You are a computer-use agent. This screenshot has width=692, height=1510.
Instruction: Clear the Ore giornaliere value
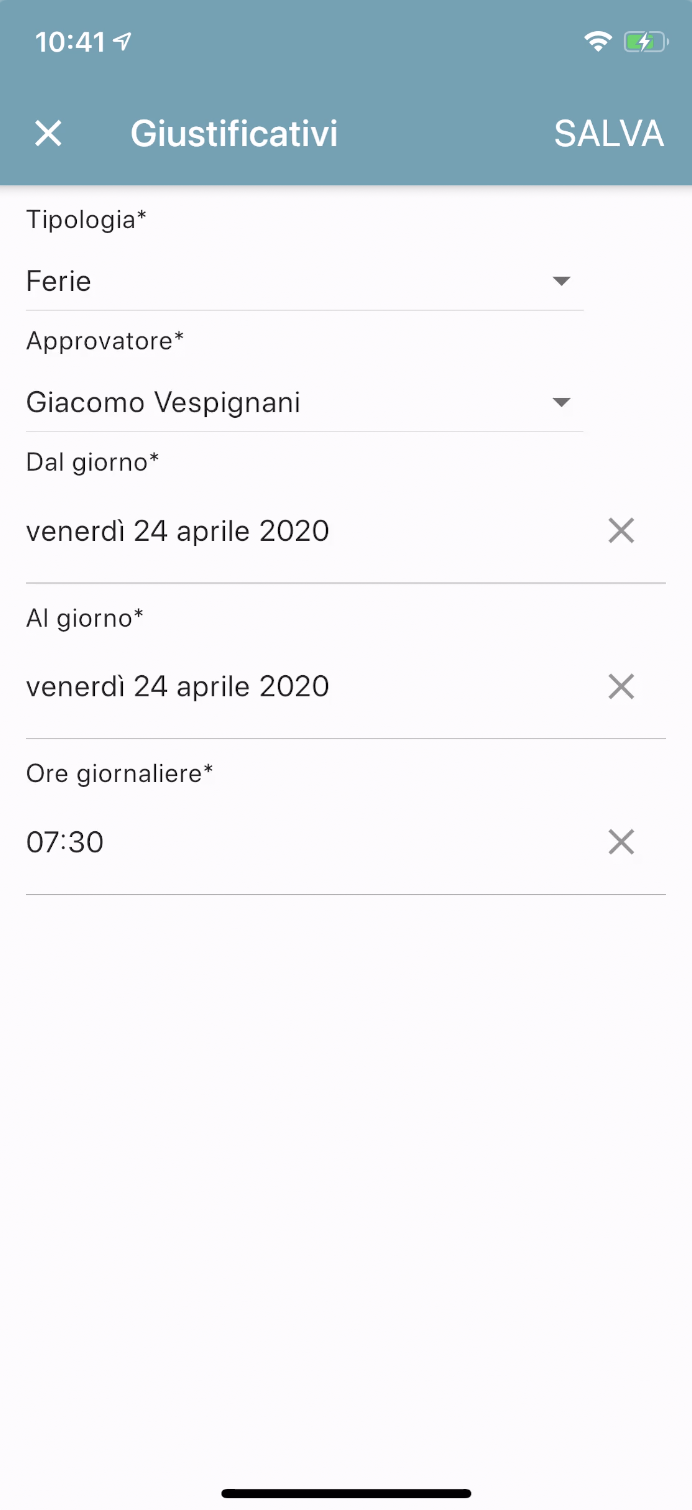621,843
